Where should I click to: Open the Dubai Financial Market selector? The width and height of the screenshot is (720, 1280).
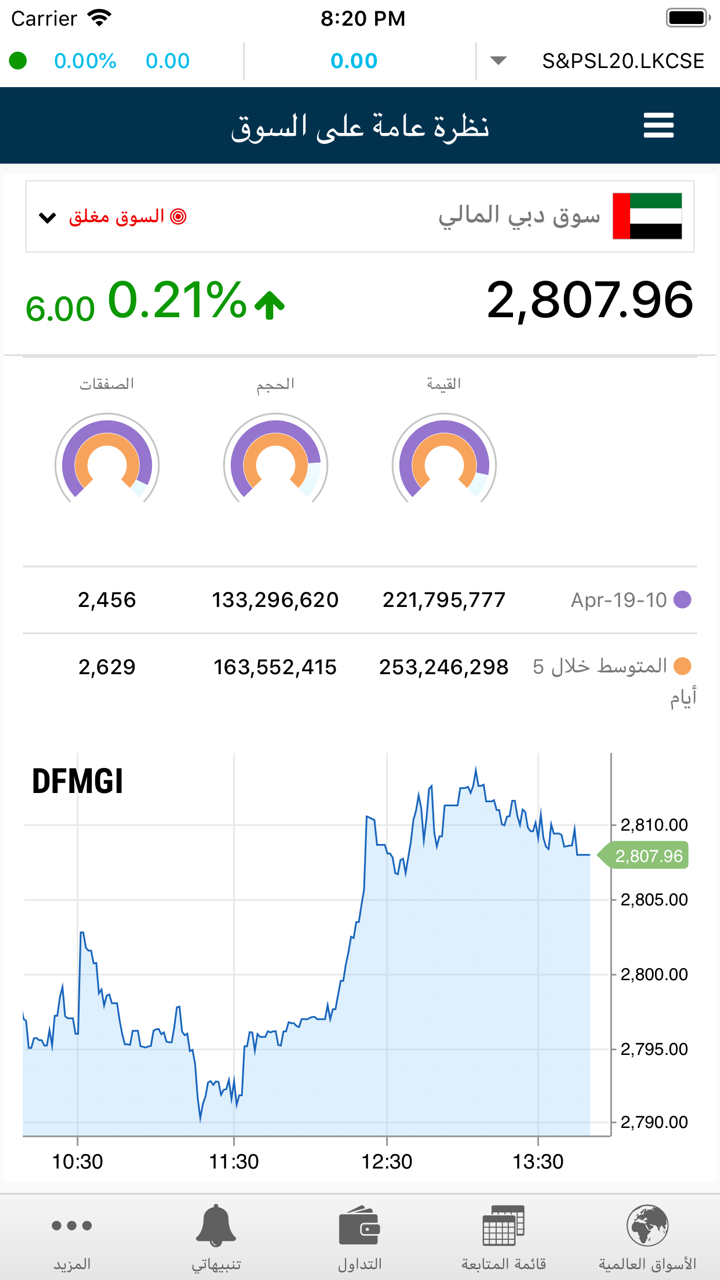[360, 217]
